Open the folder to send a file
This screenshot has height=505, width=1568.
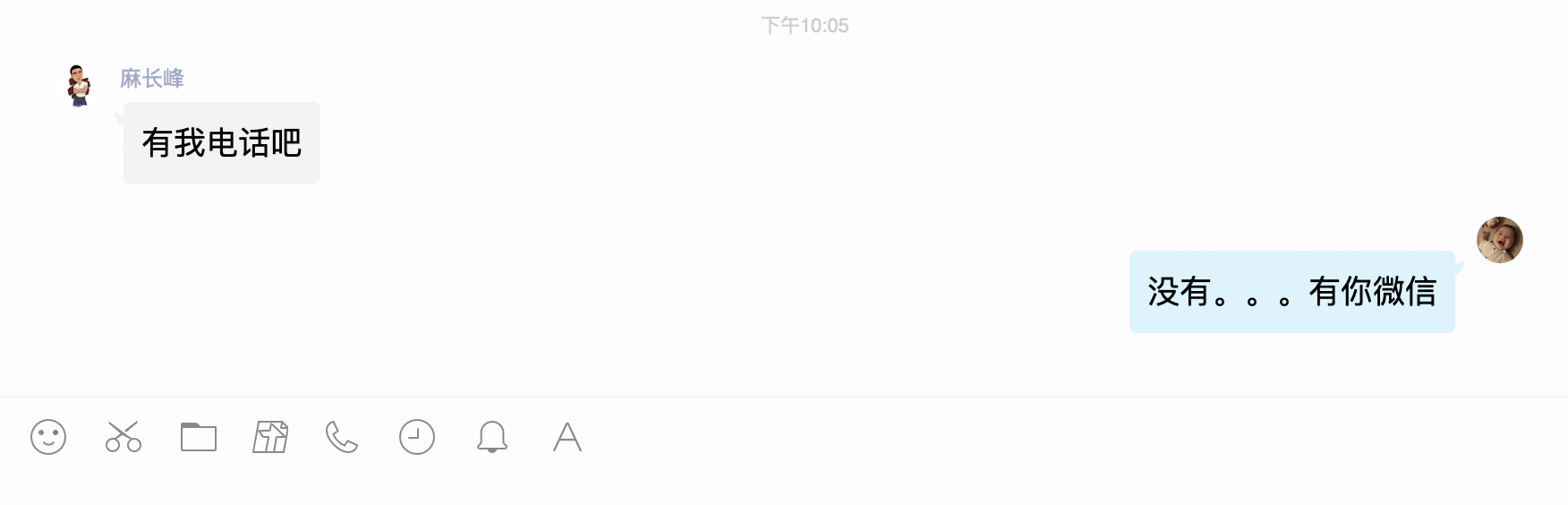(x=199, y=437)
